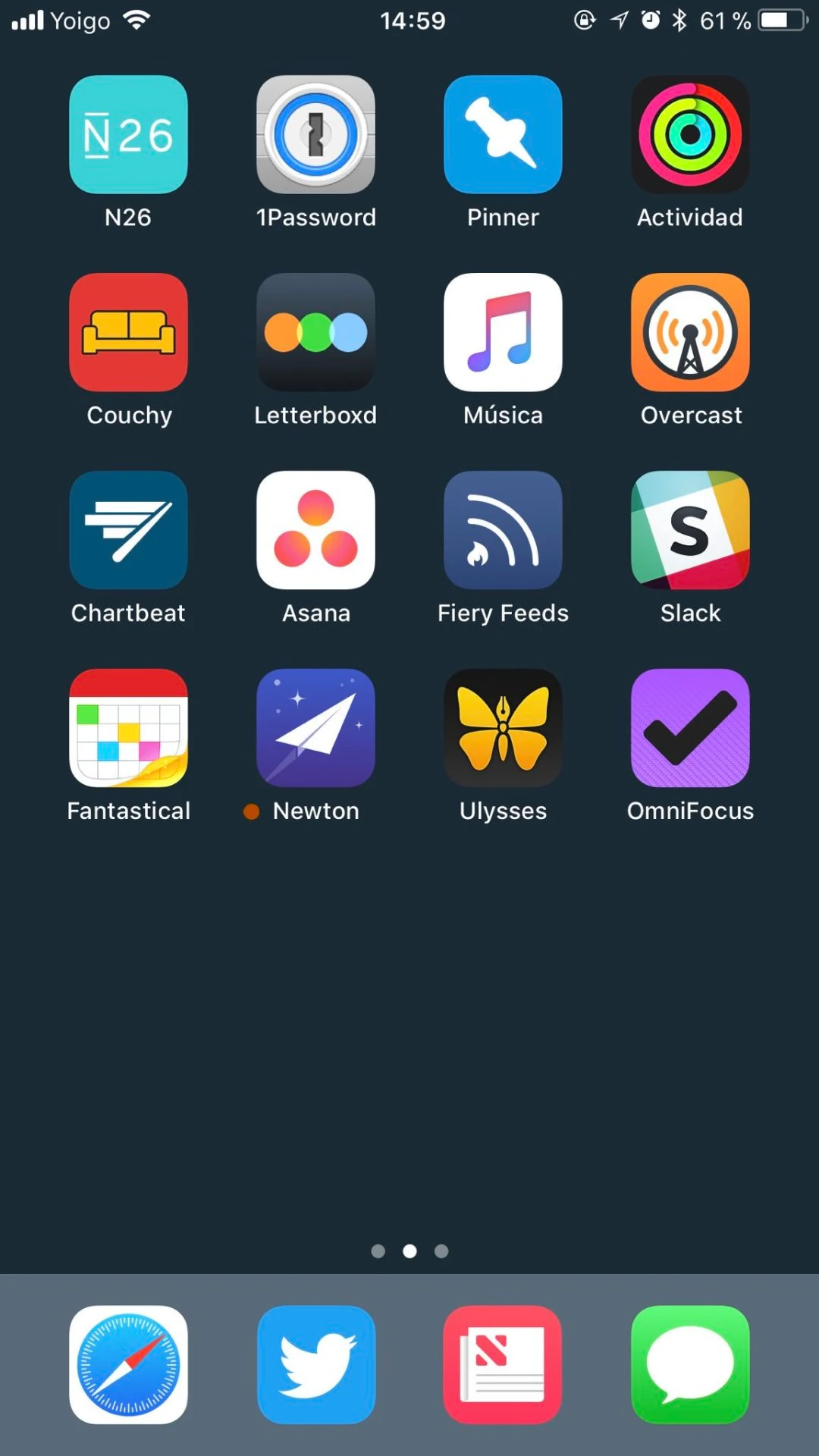
Task: Open Slack
Action: pyautogui.click(x=690, y=530)
